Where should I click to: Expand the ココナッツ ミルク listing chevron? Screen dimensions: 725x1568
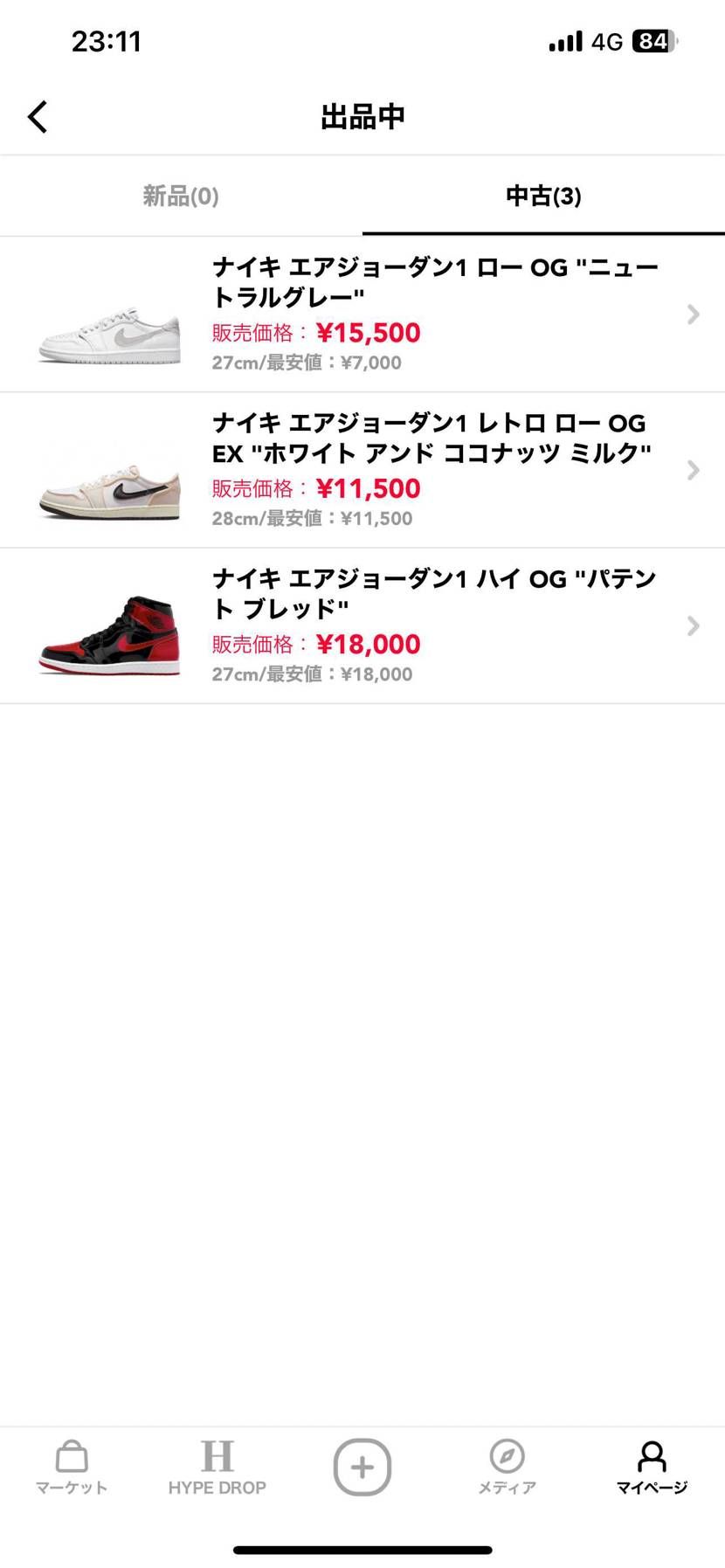coord(693,470)
